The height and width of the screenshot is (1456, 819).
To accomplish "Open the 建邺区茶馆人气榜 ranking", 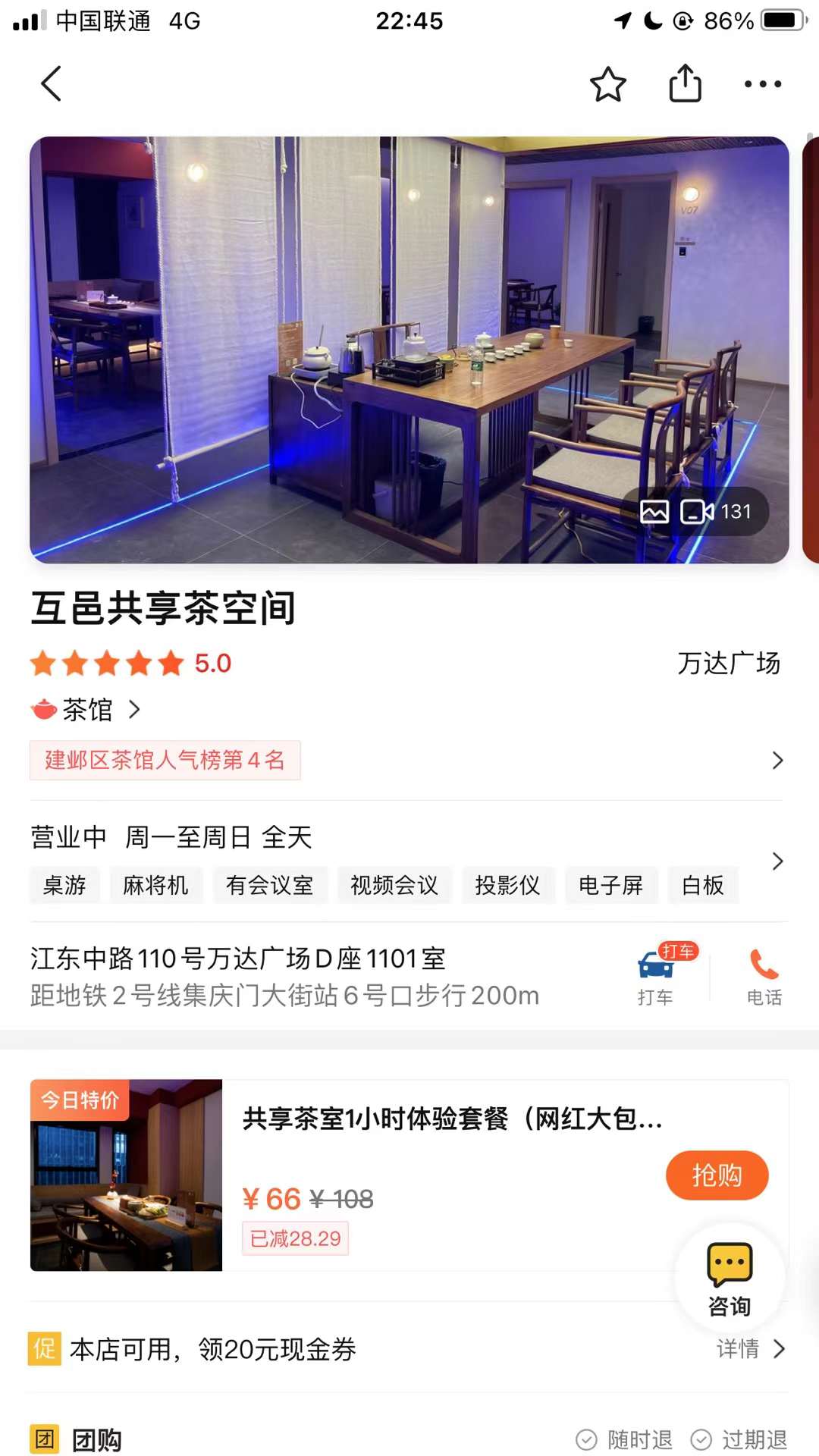I will (165, 760).
